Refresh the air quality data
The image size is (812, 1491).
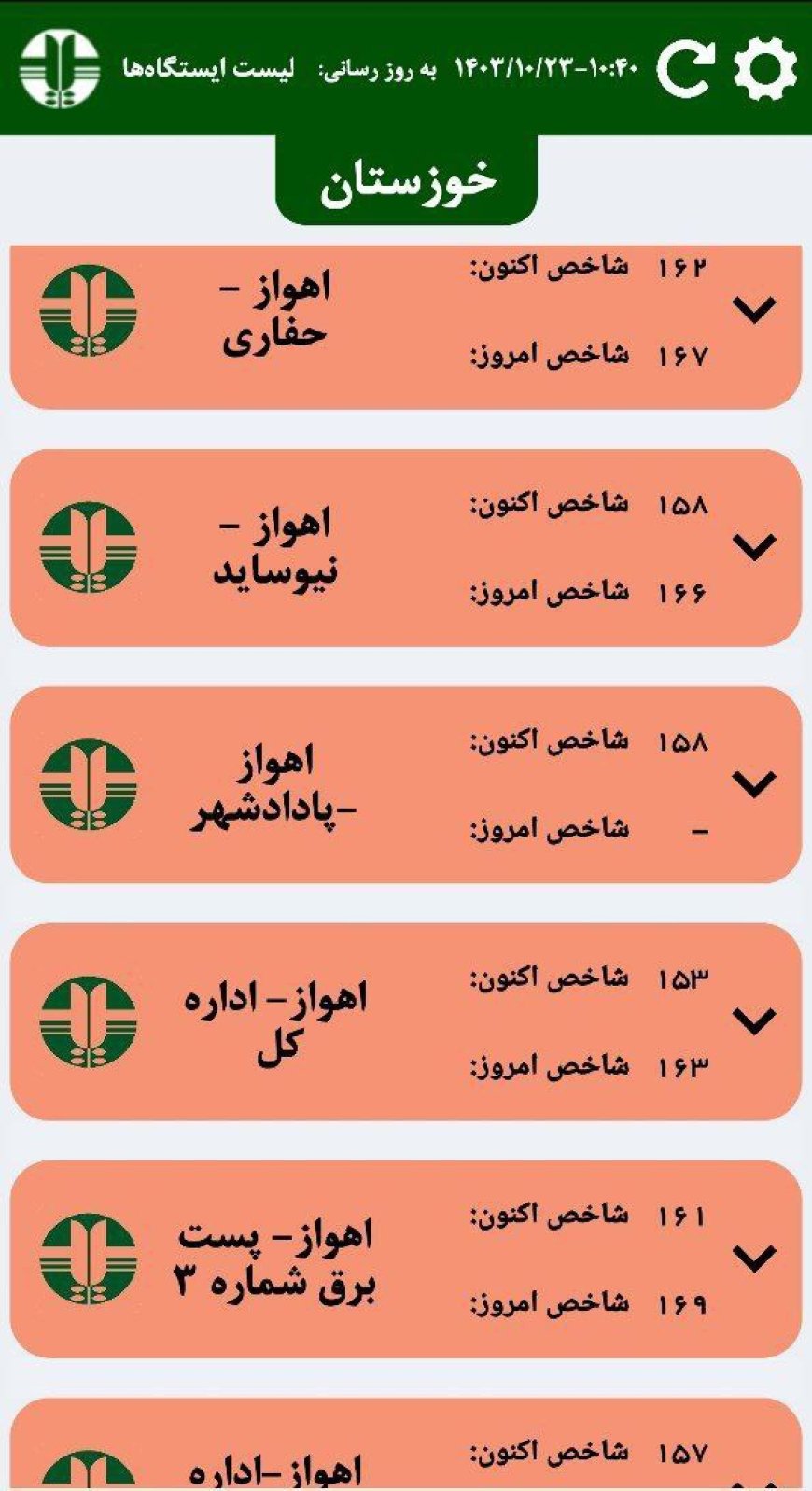pos(686,69)
